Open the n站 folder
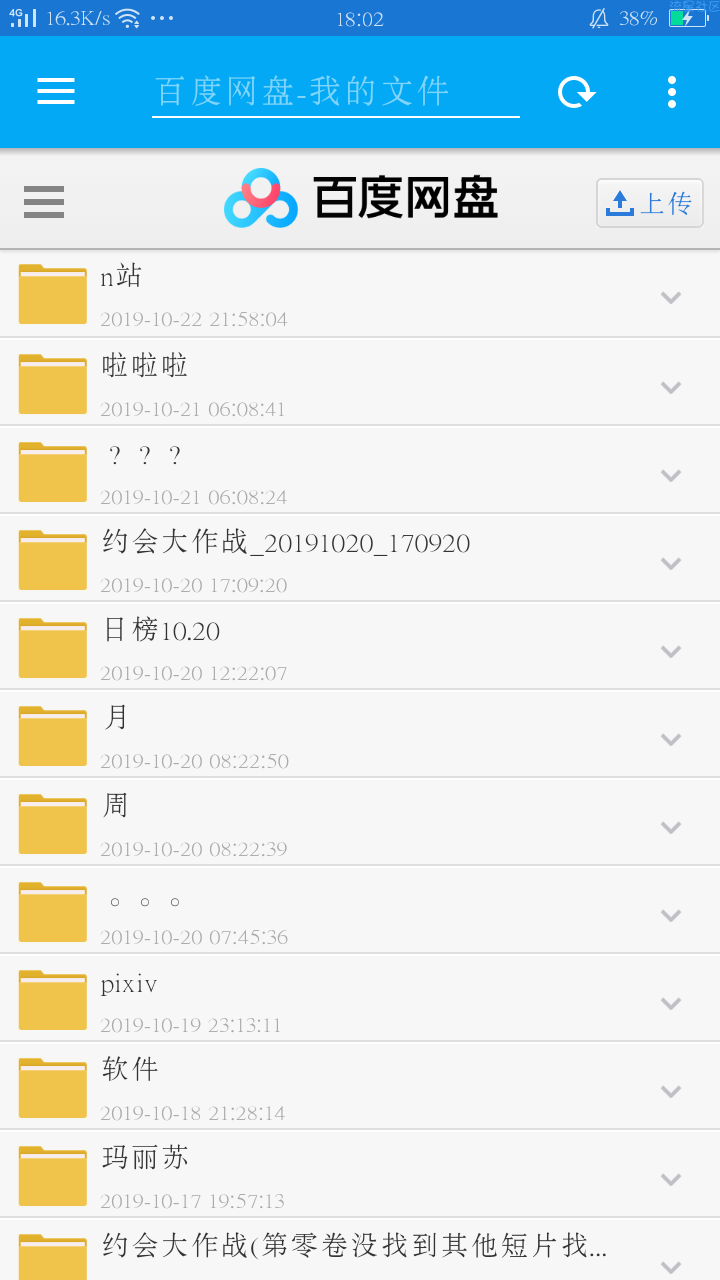720x1280 pixels. [360, 294]
